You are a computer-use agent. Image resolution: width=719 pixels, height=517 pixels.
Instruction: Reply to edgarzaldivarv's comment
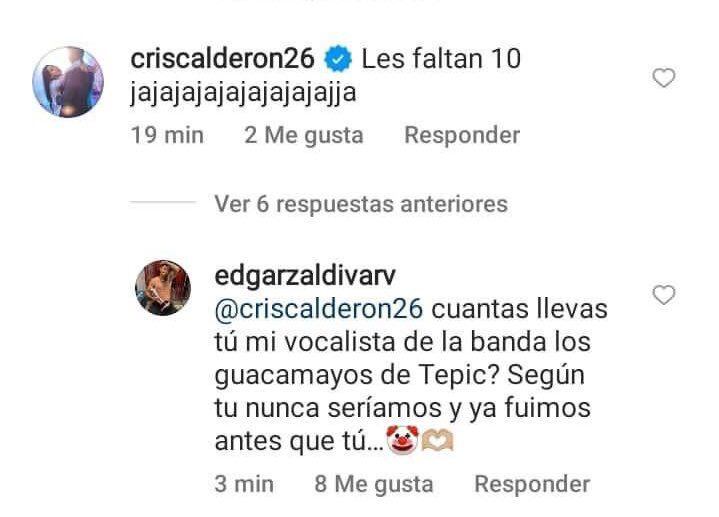pyautogui.click(x=532, y=484)
